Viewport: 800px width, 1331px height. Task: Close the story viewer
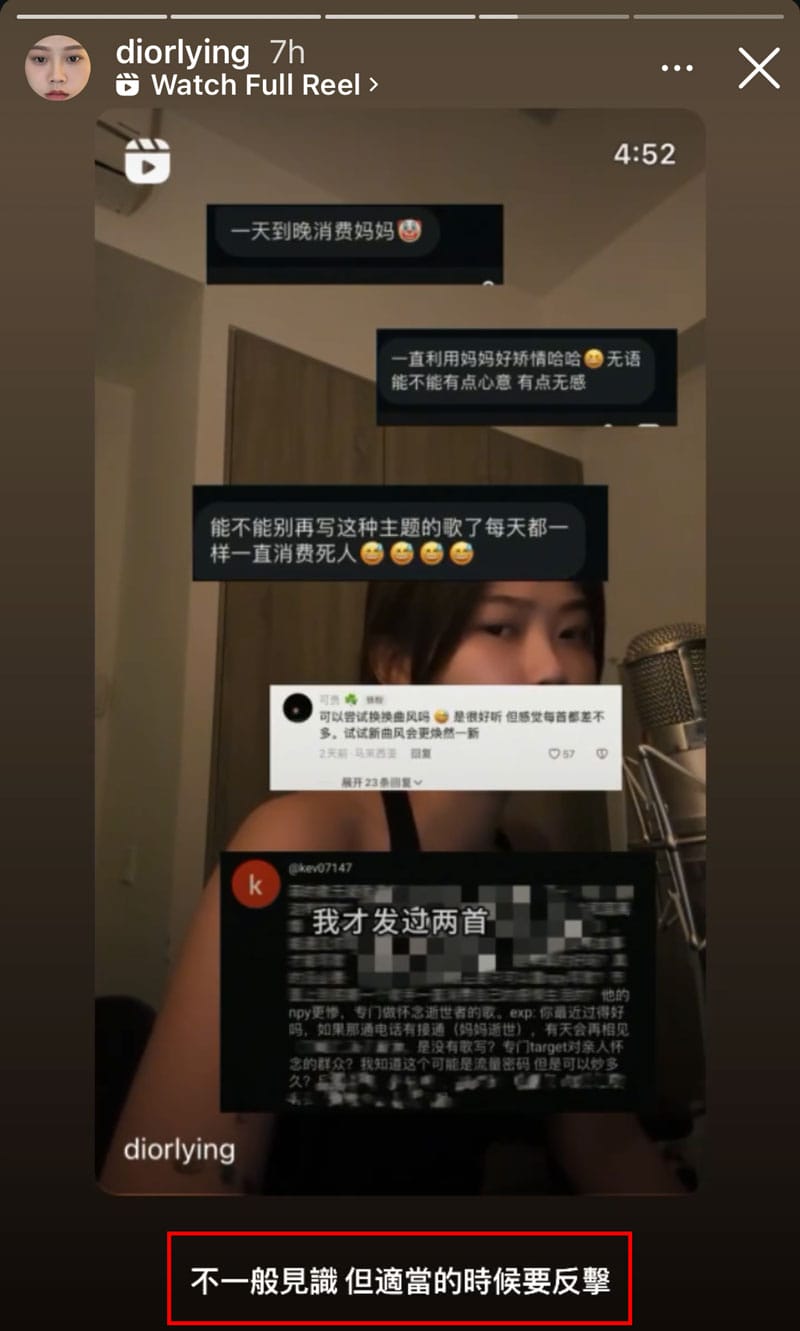[x=759, y=69]
